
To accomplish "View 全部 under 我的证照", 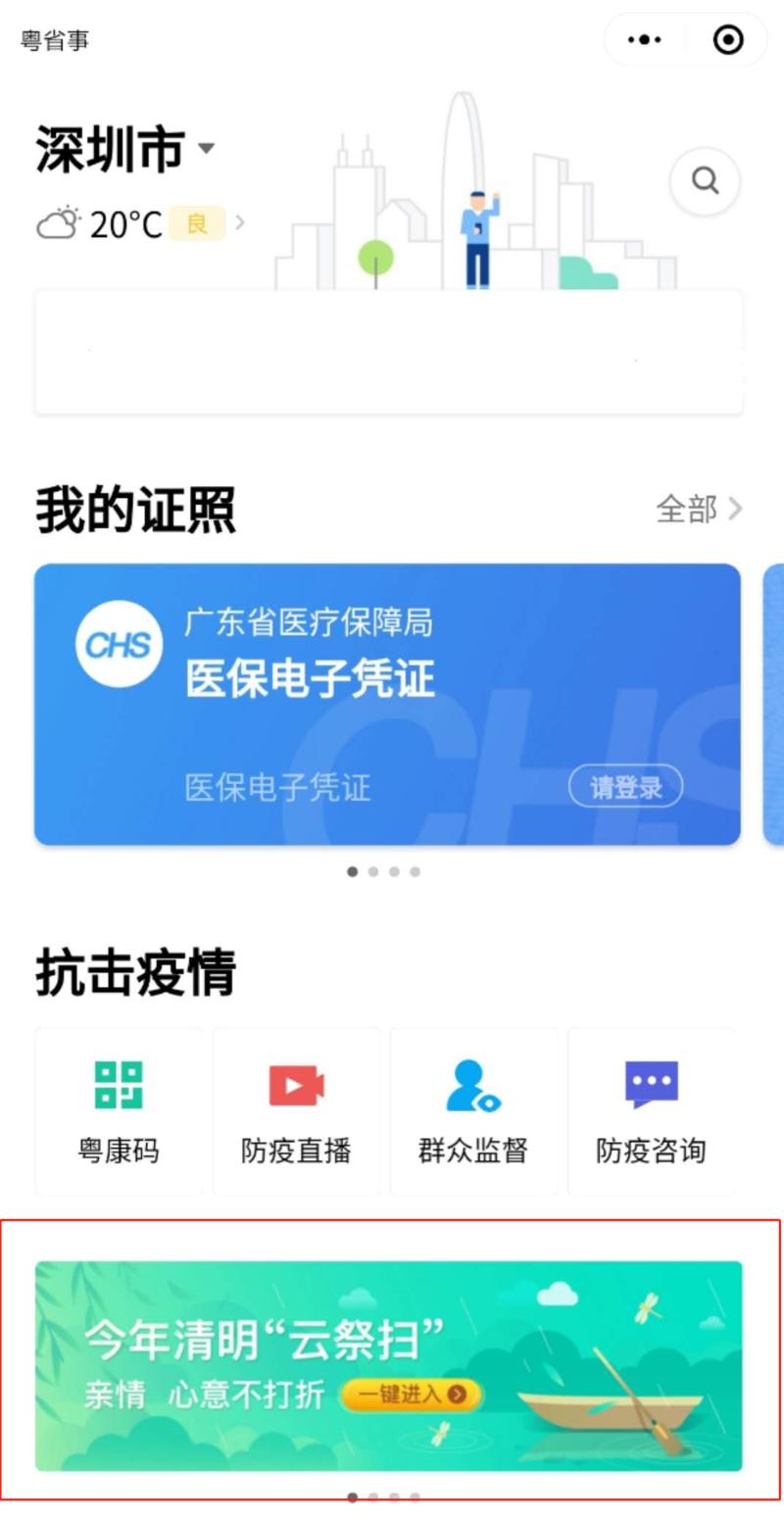I will (699, 509).
